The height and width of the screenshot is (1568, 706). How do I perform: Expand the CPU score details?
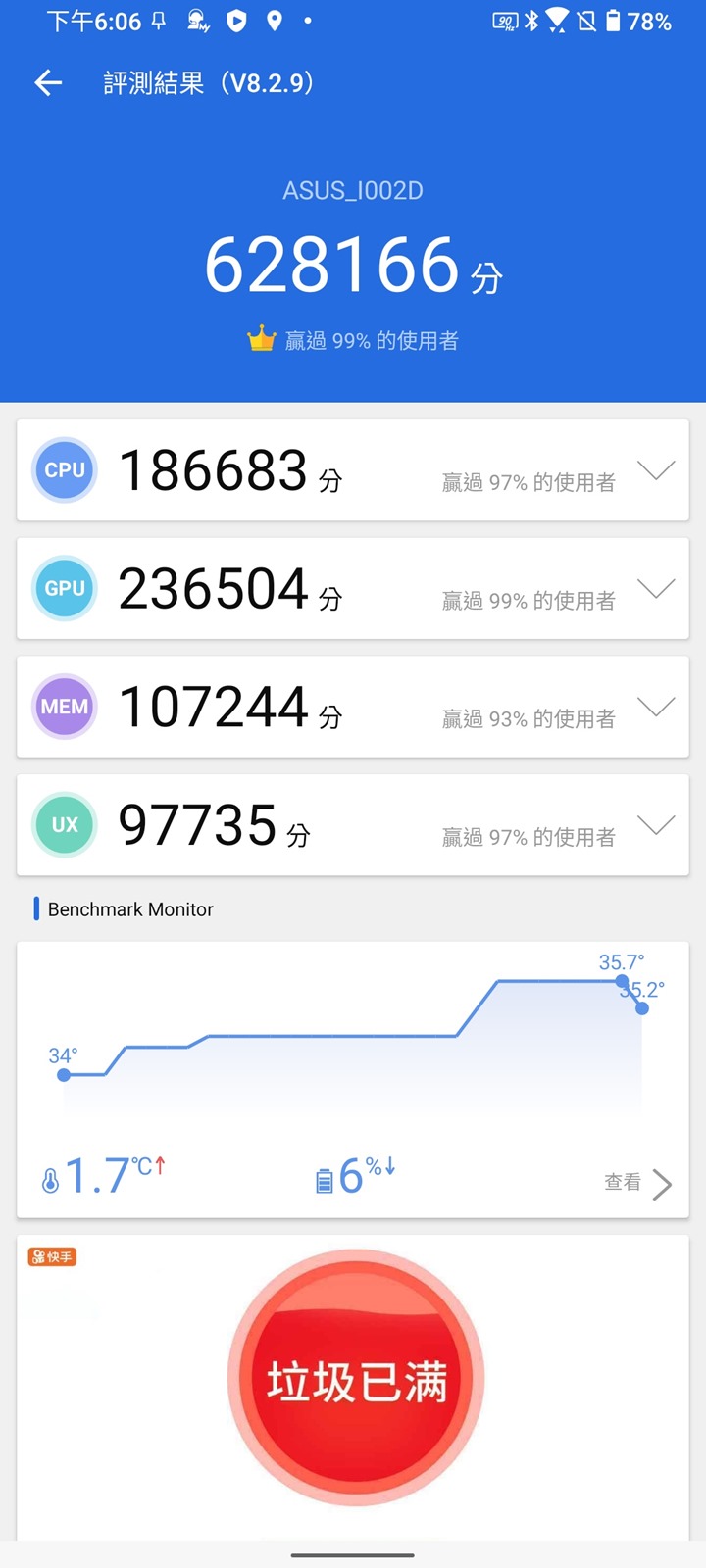[655, 470]
